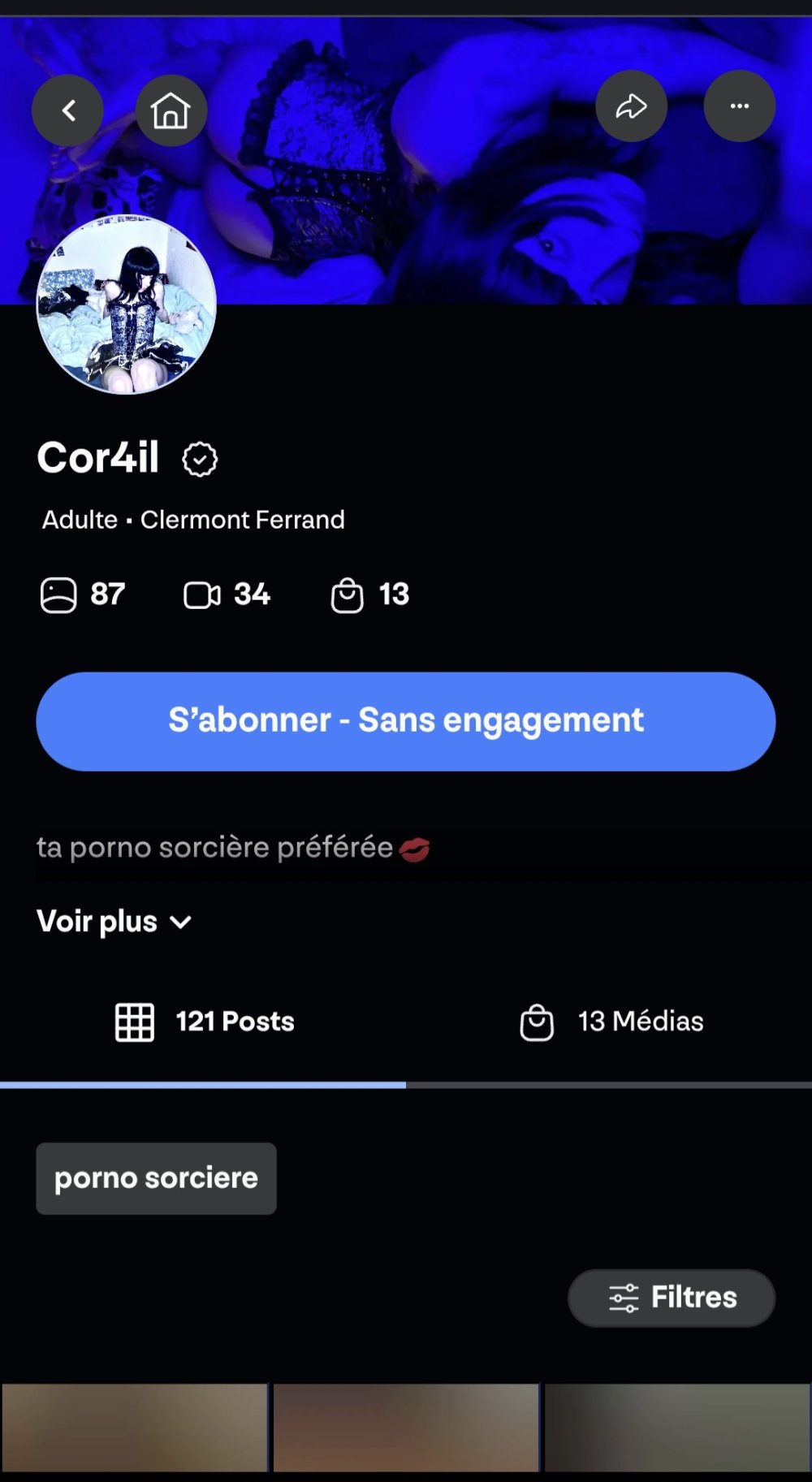Screen dimensions: 812x1482
Task: Open the home icon
Action: [171, 110]
